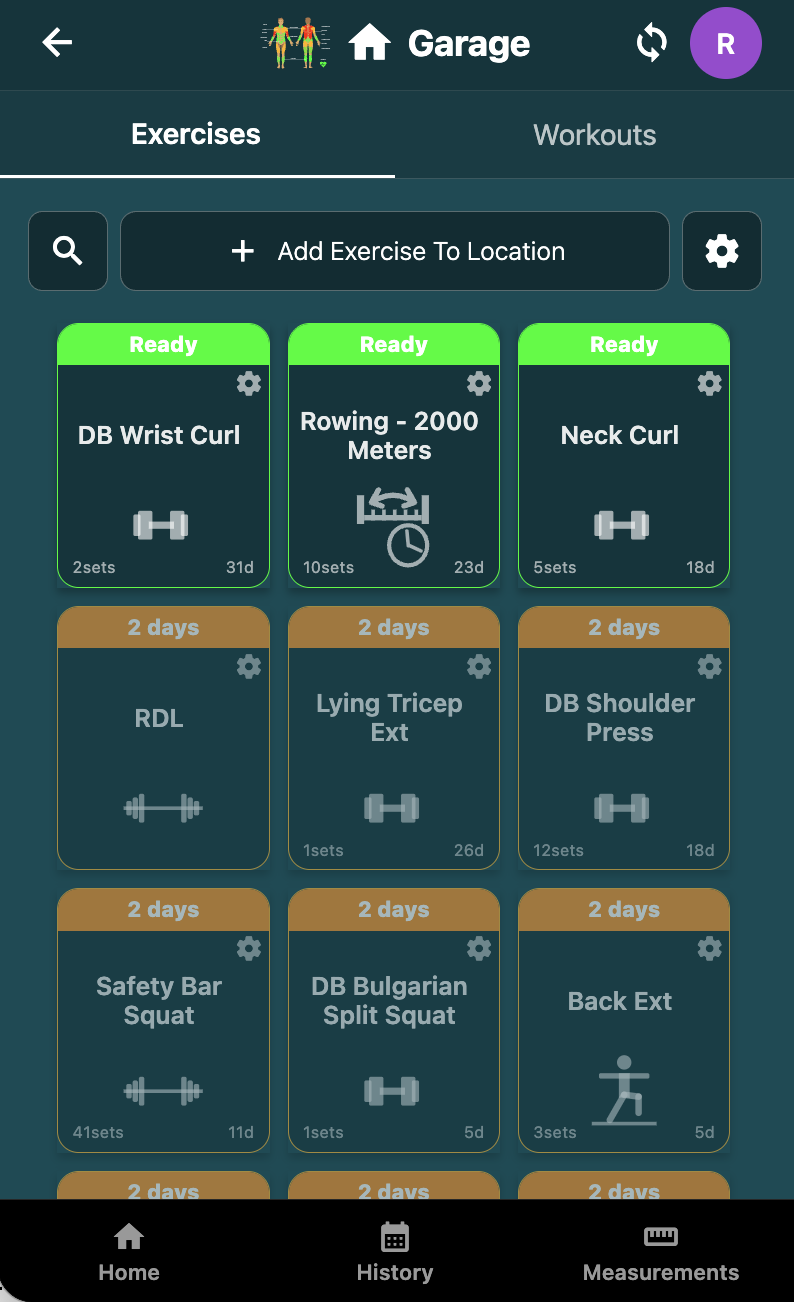Image resolution: width=794 pixels, height=1302 pixels.
Task: Select the Exercises tab
Action: (x=196, y=135)
